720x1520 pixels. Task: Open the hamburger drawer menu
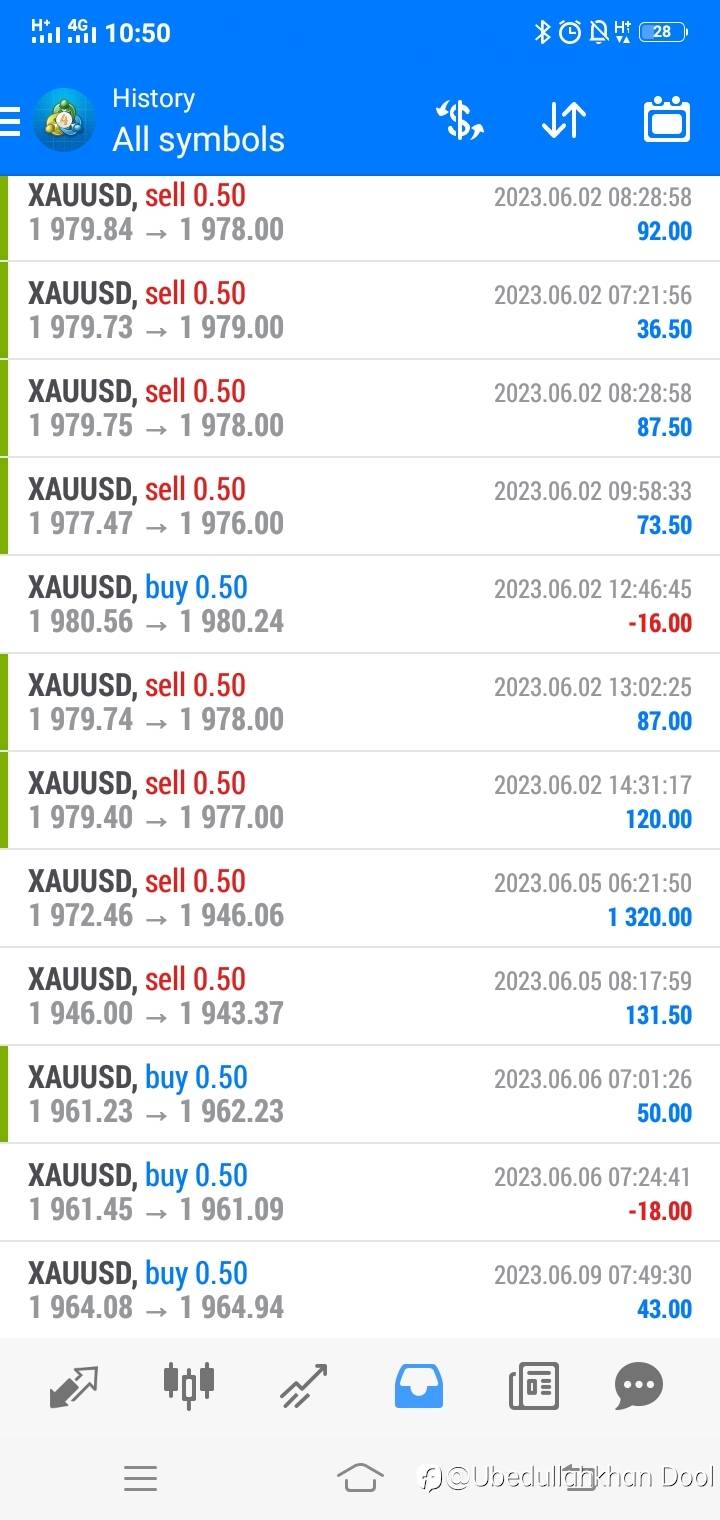(x=10, y=121)
